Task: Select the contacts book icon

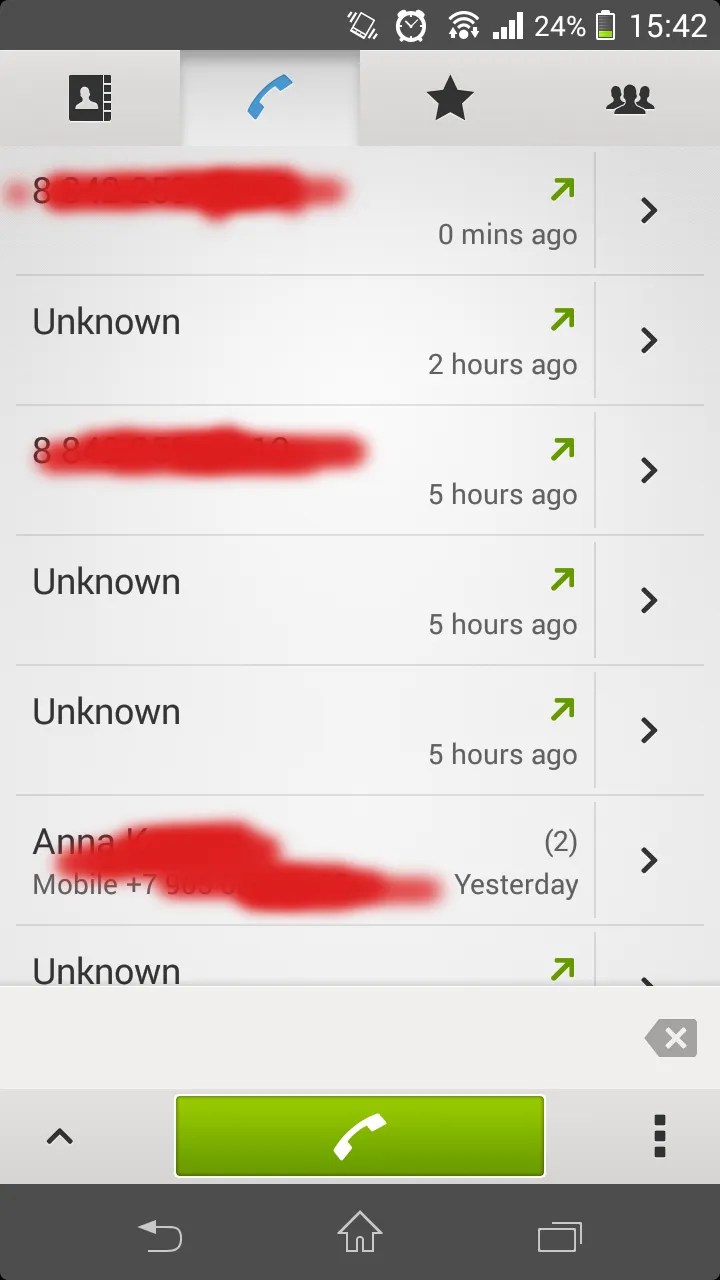Action: coord(90,97)
